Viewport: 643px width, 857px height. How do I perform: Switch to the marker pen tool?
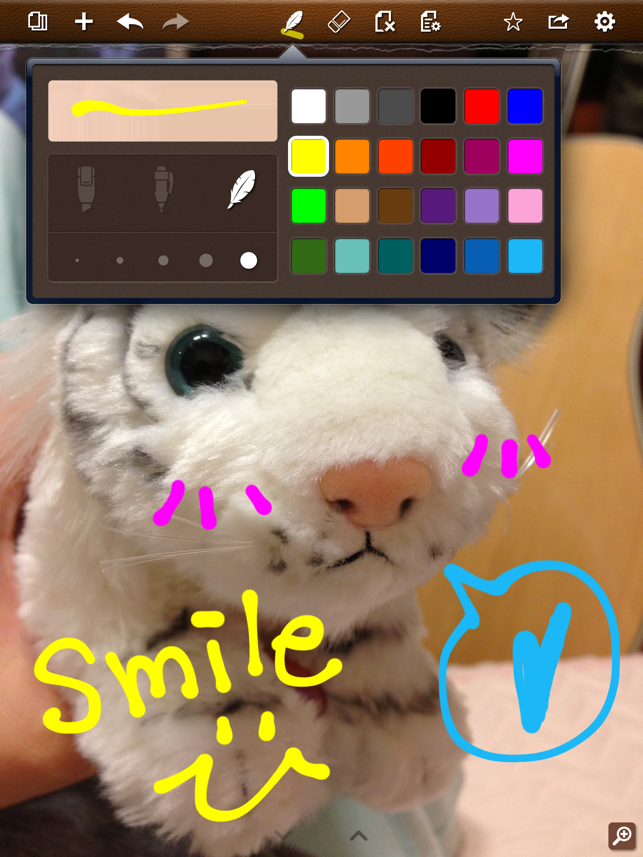86,189
